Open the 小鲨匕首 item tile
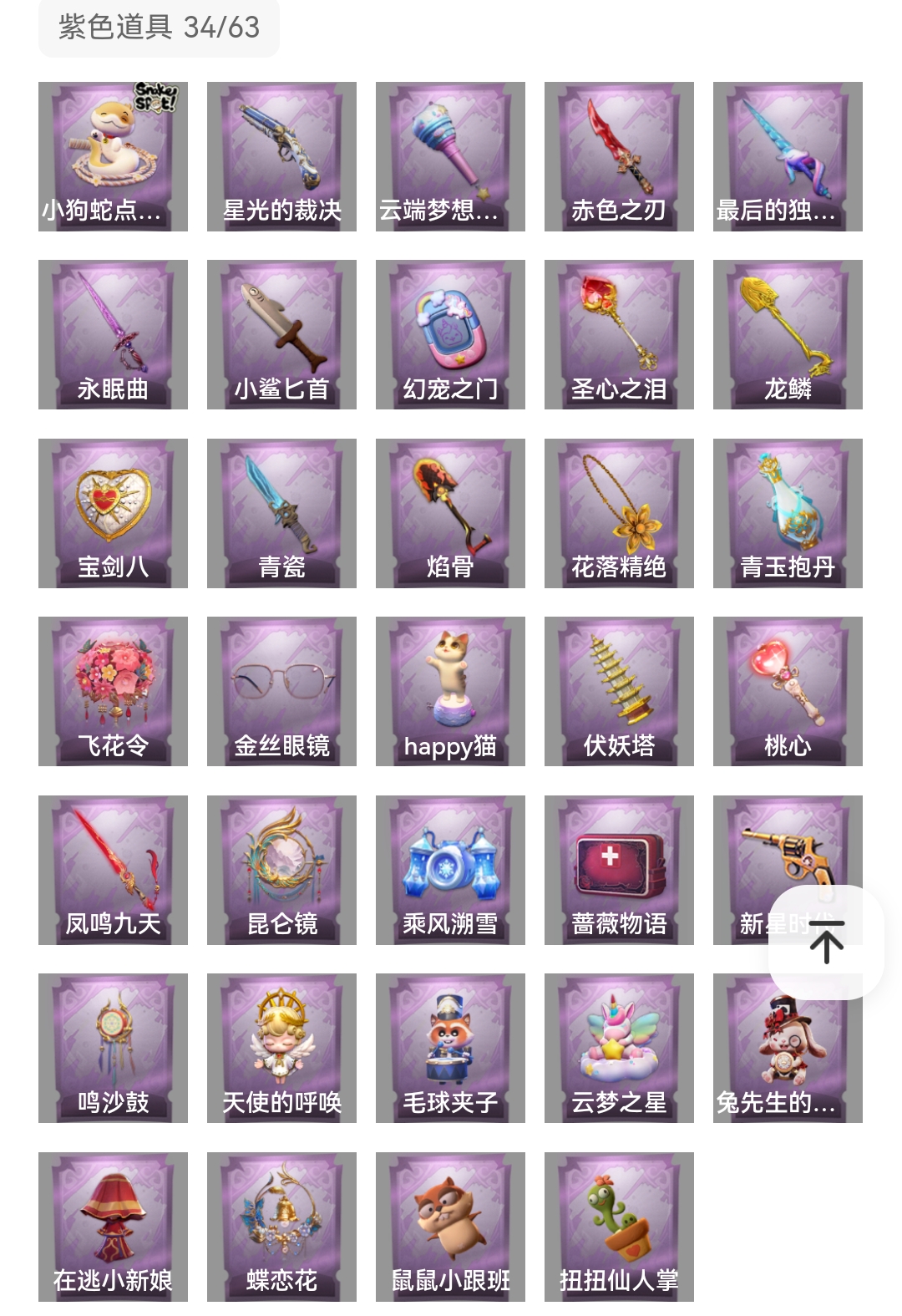Screen dimensions: 902x1316 281,334
